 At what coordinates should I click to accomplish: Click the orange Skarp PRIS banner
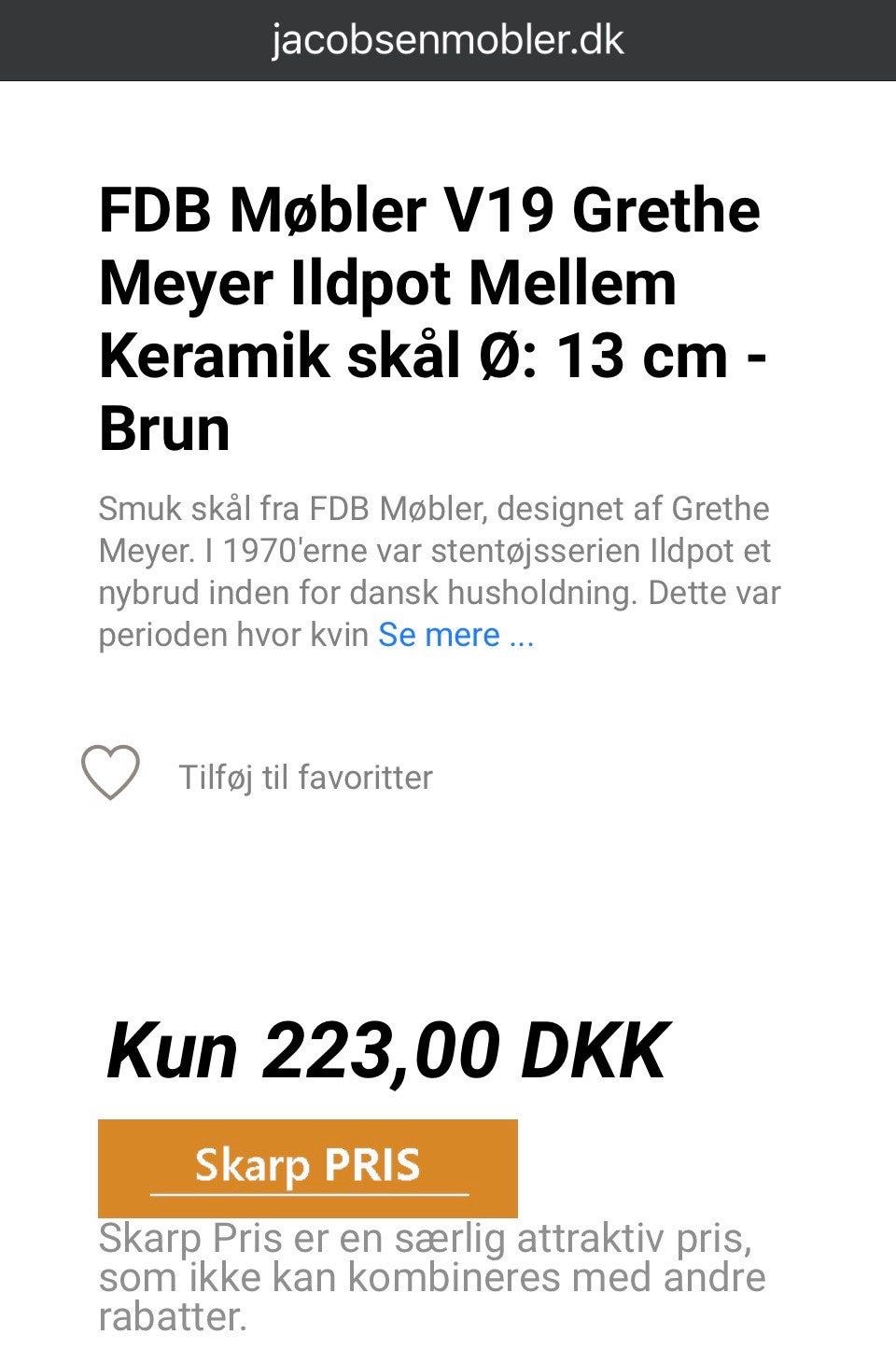click(x=308, y=1165)
